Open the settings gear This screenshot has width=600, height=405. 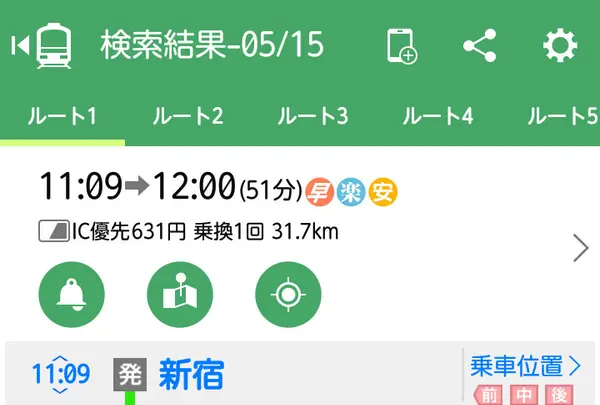(x=560, y=46)
